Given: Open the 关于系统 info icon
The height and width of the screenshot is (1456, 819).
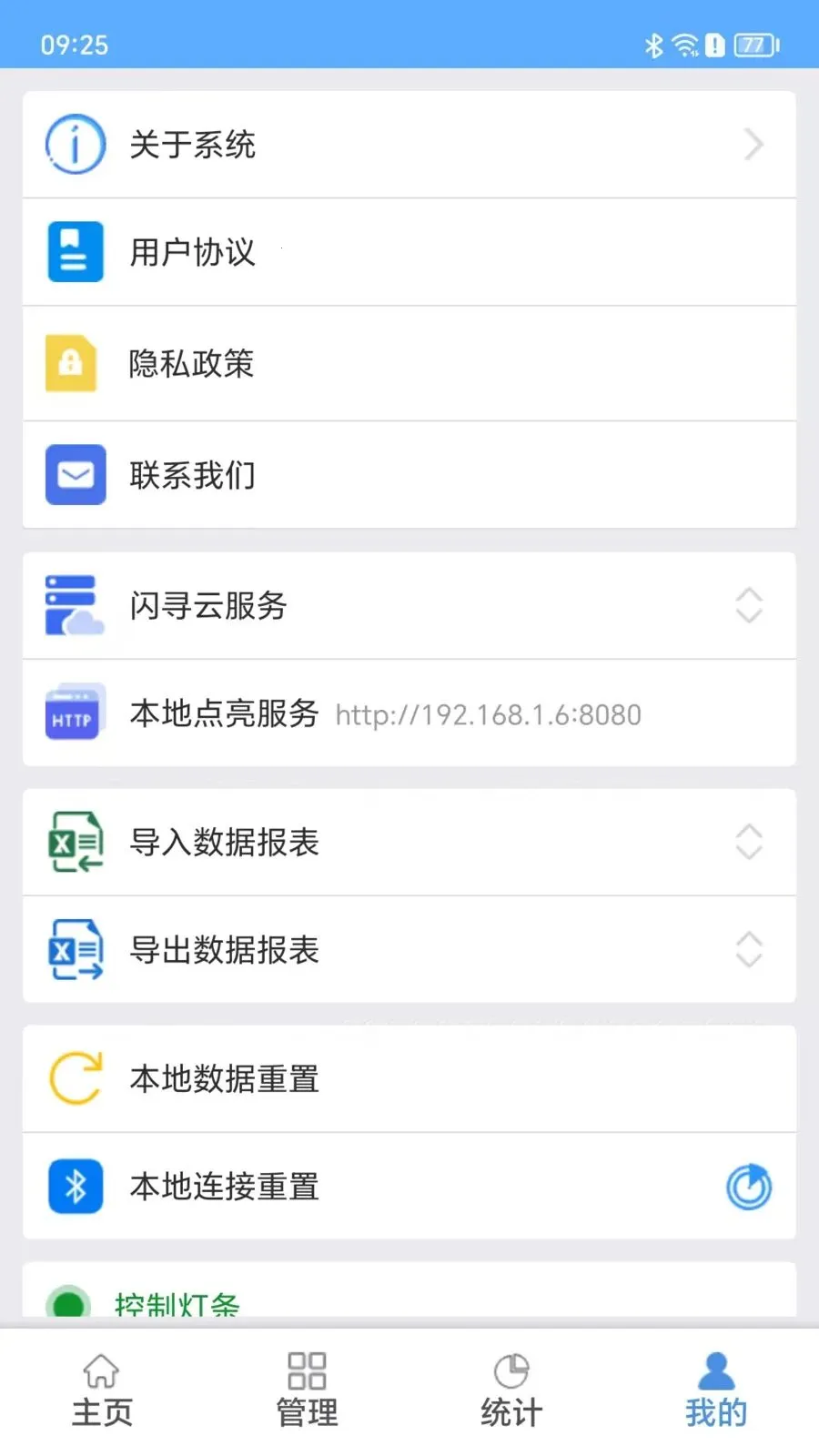Looking at the screenshot, I should [75, 144].
